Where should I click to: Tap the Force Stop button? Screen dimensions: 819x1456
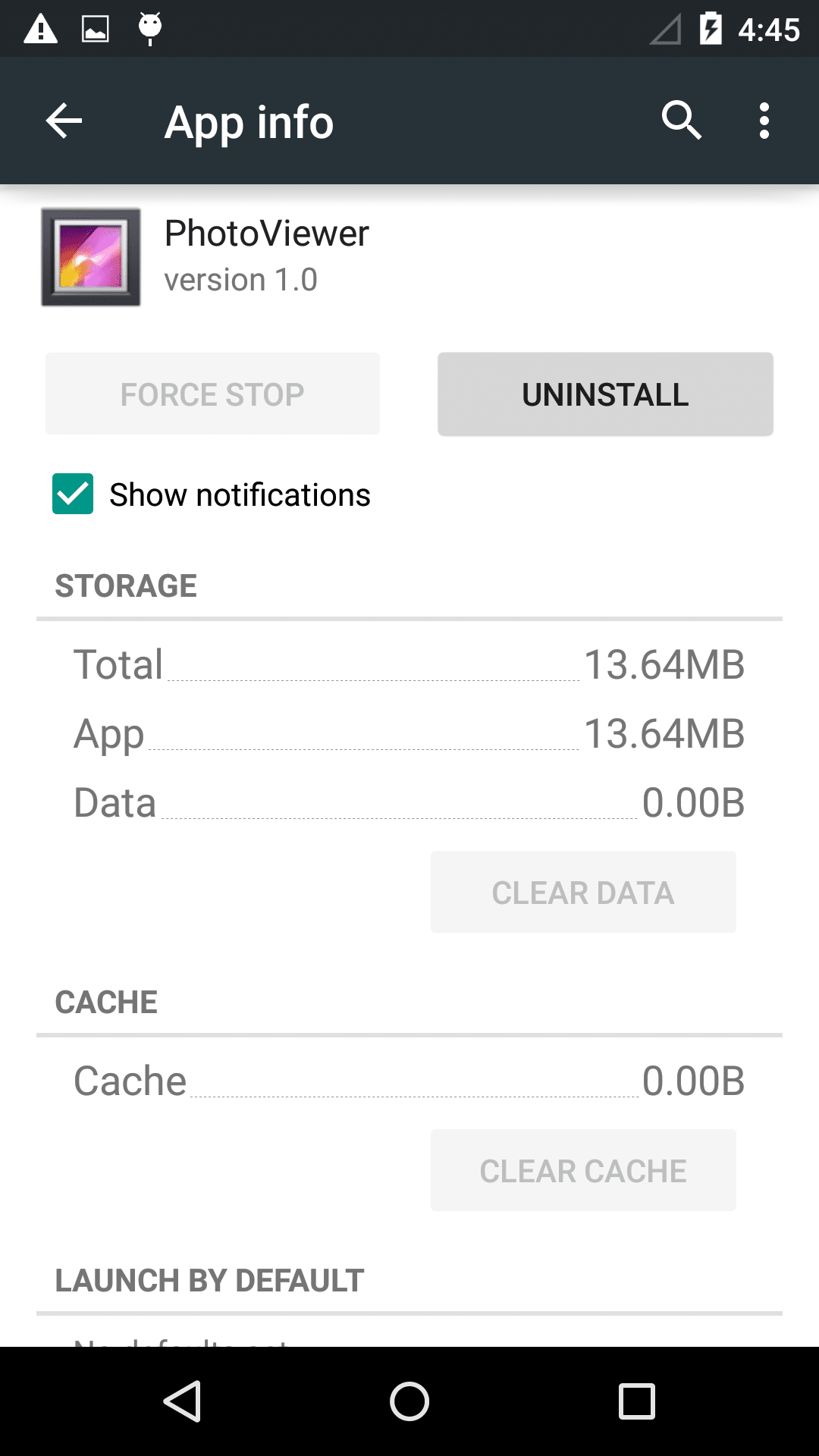[x=212, y=394]
